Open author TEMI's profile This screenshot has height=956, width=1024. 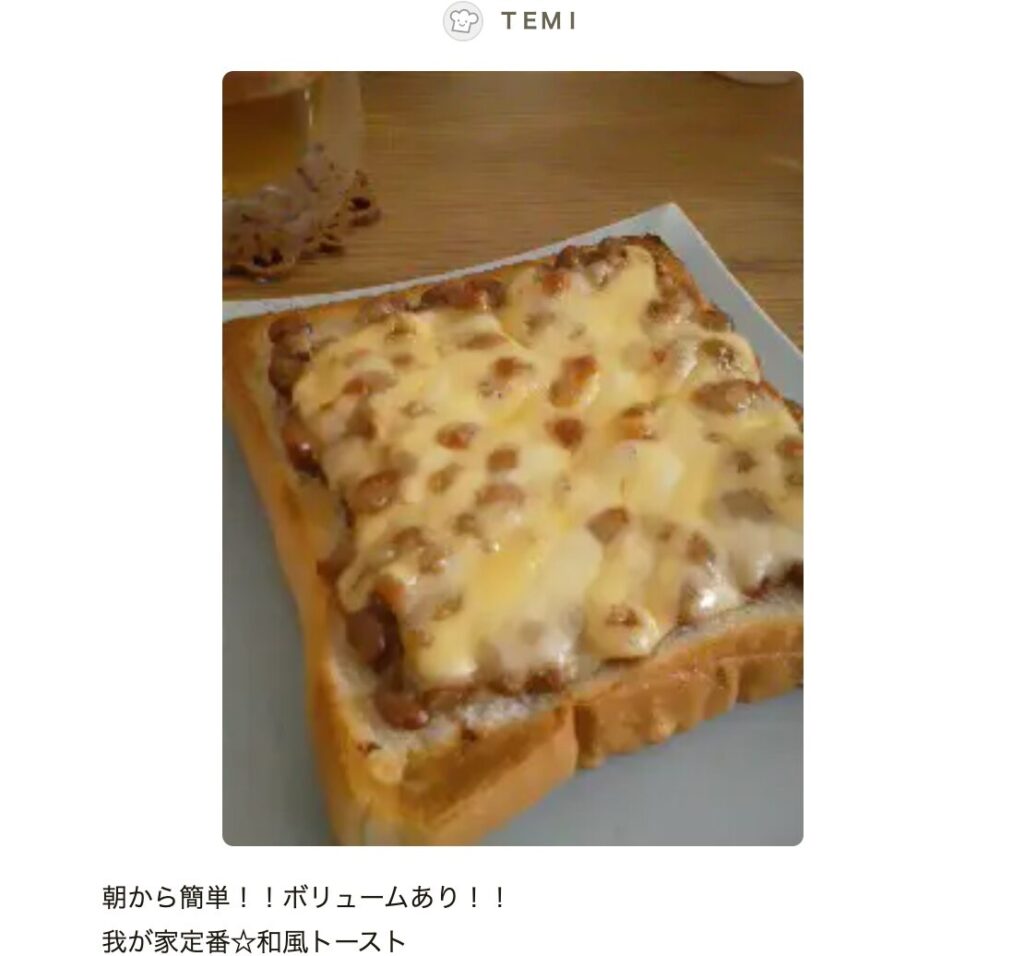(511, 22)
